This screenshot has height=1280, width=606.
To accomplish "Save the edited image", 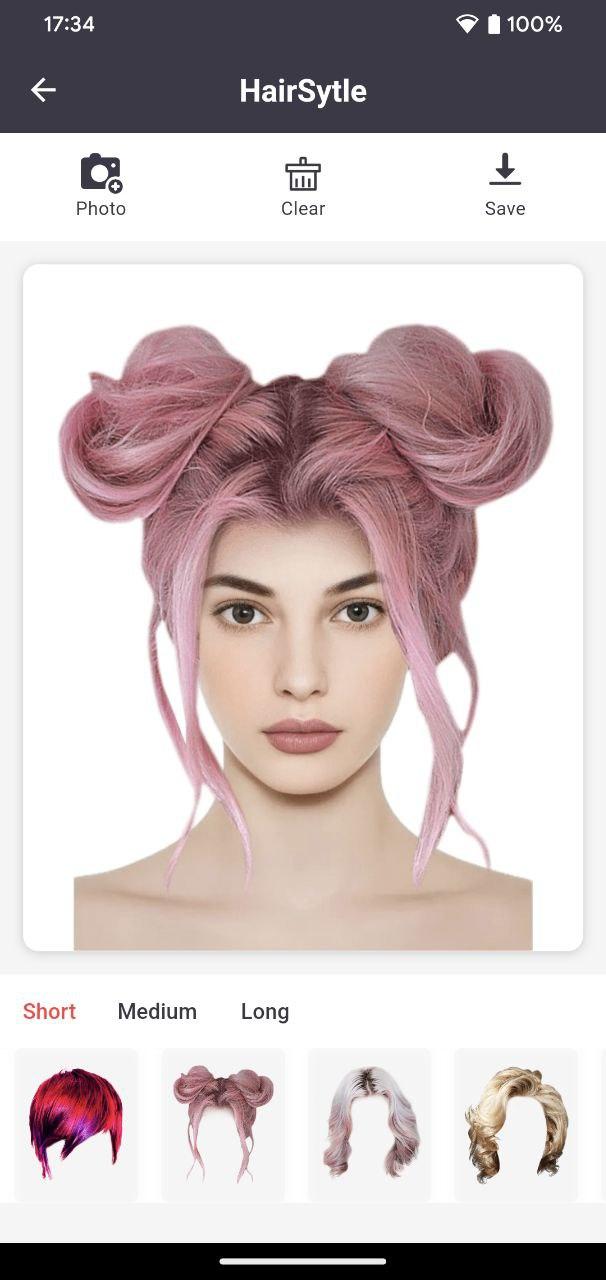I will [505, 187].
